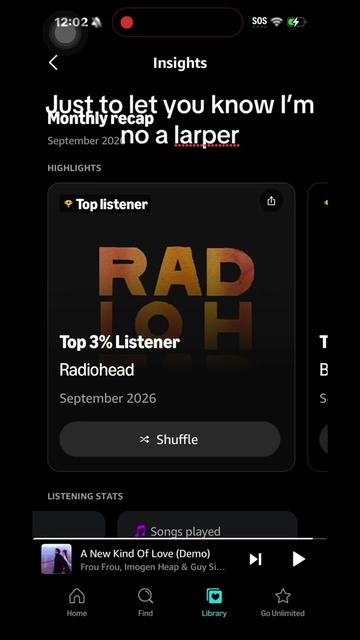Viewport: 360px width, 640px height.
Task: Open the Songs played stats card
Action: [x=207, y=524]
